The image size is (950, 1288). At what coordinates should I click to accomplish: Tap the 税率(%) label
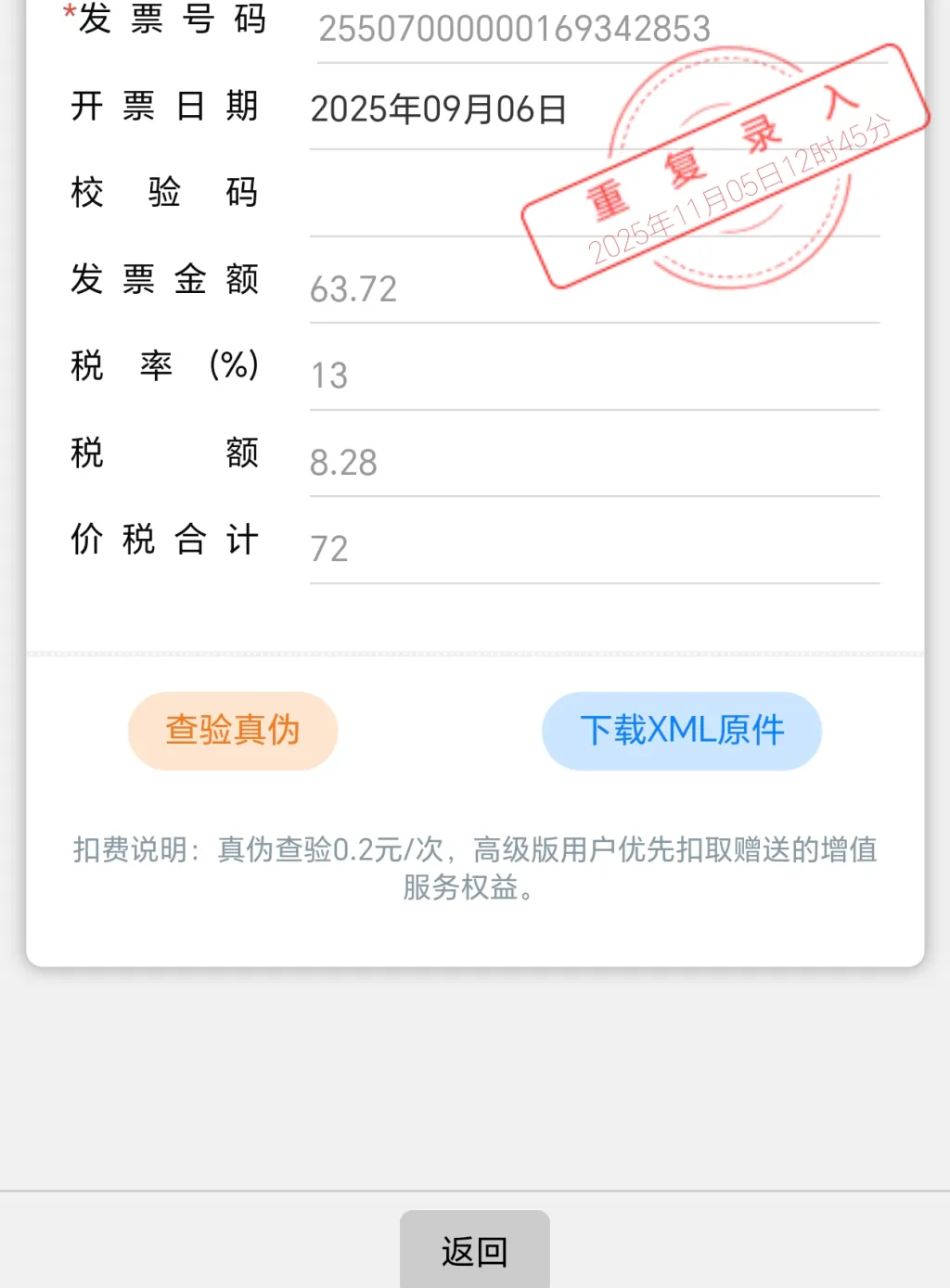pos(165,366)
